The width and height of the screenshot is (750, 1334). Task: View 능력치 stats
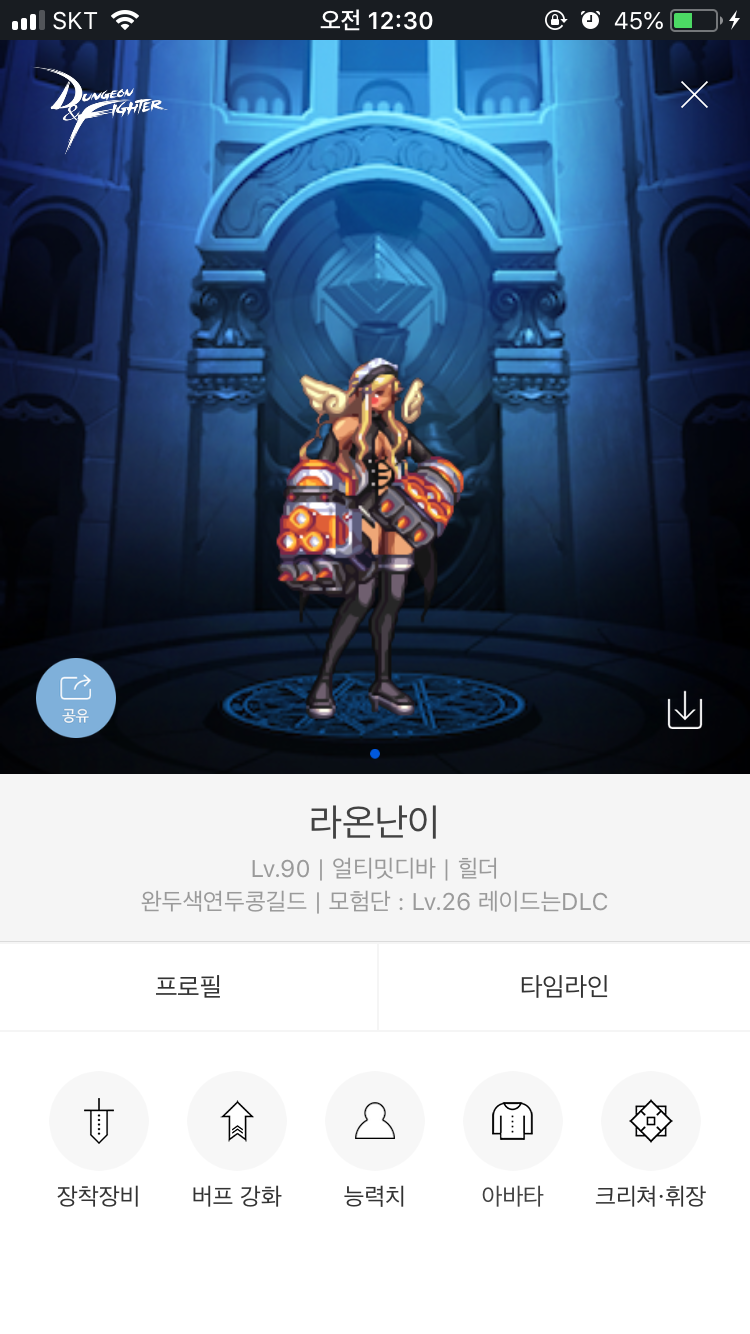click(x=375, y=1121)
